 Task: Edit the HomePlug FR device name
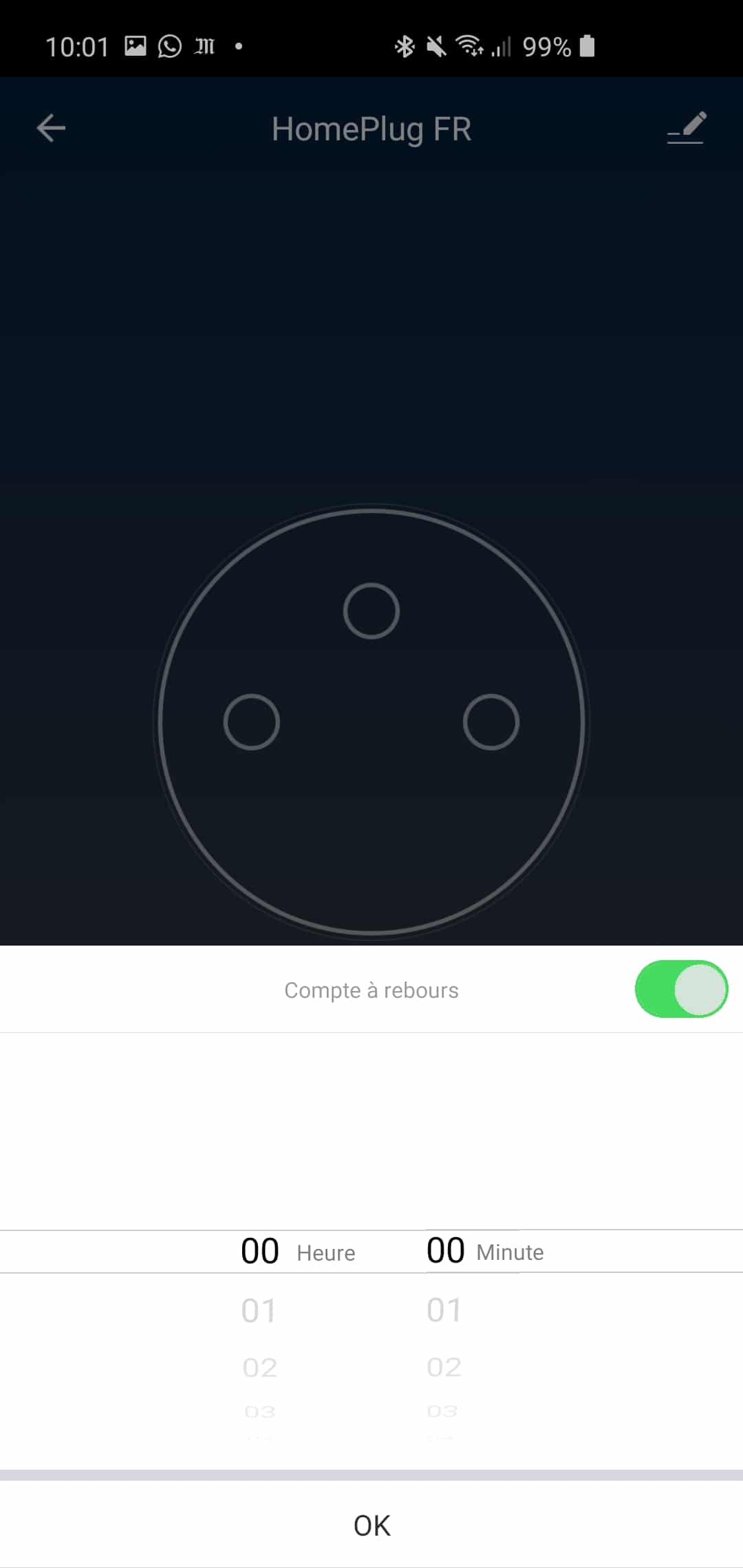[x=686, y=128]
